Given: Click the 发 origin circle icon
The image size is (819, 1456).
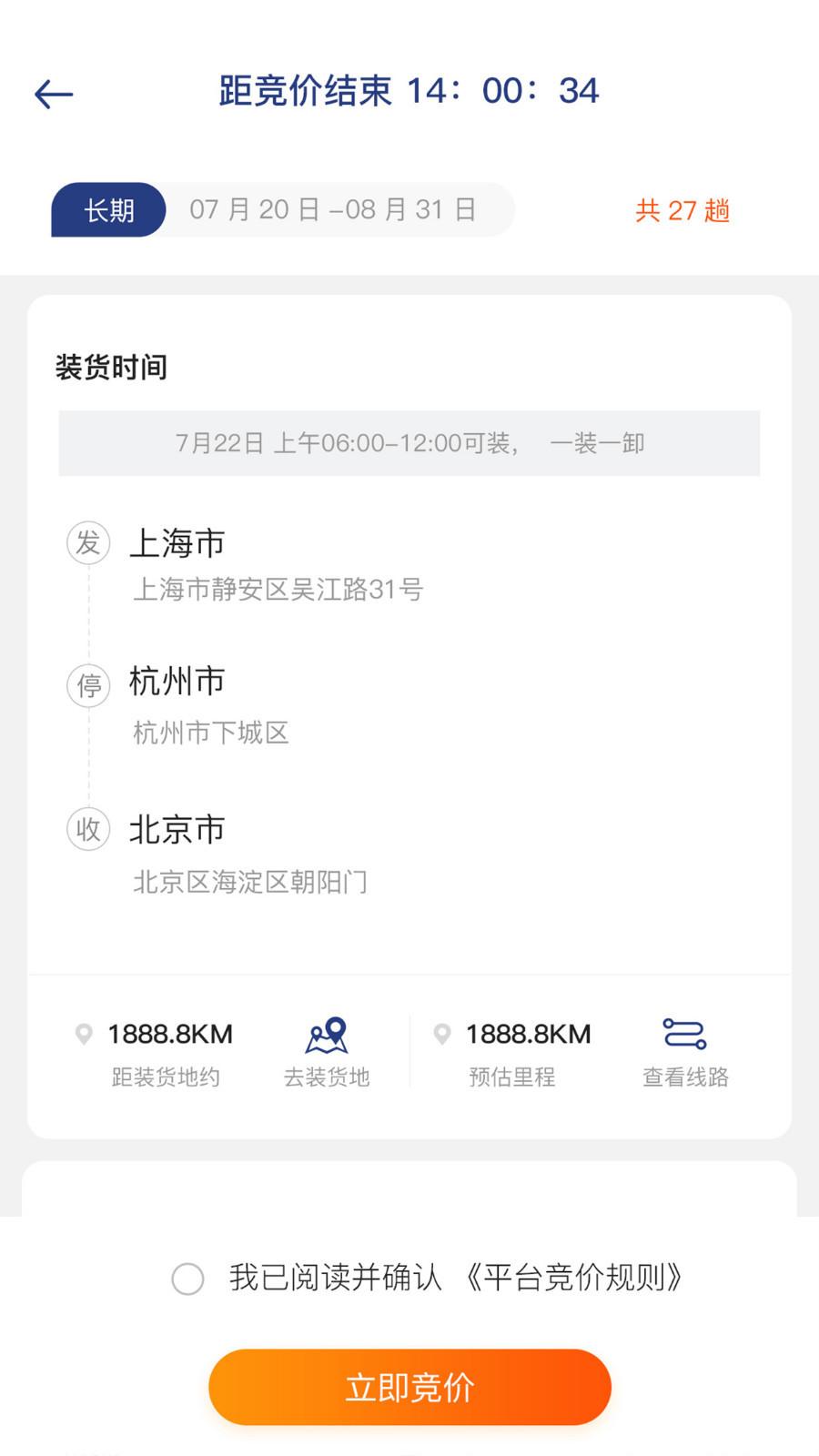Looking at the screenshot, I should point(87,542).
